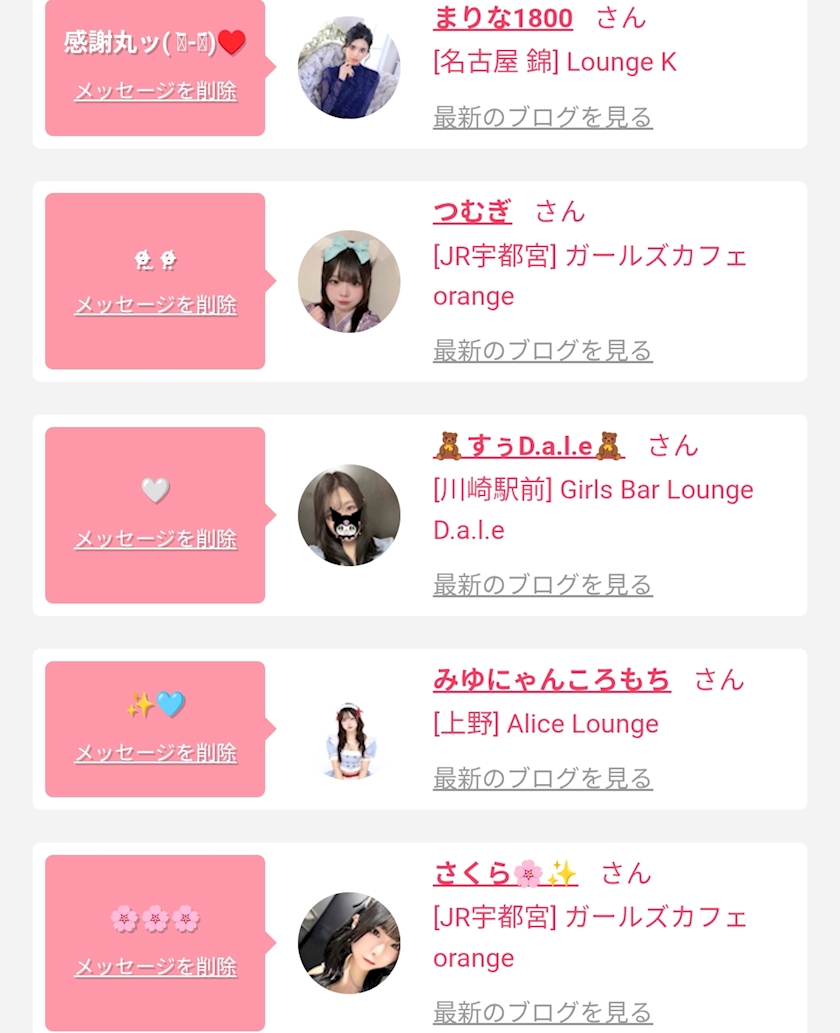
Task: View まりな1800's latest blog
Action: 543,117
